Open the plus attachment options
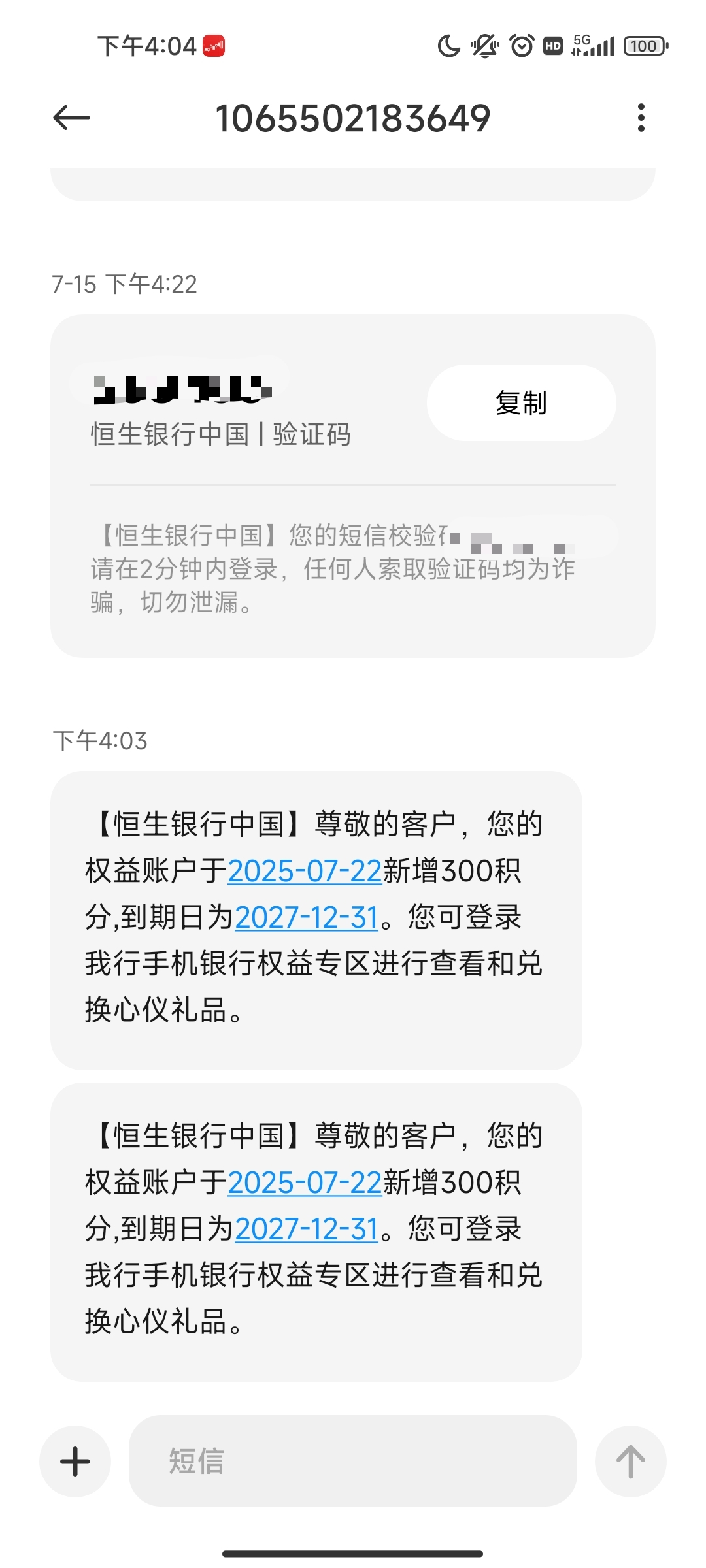This screenshot has height=1568, width=706. coord(75,1462)
